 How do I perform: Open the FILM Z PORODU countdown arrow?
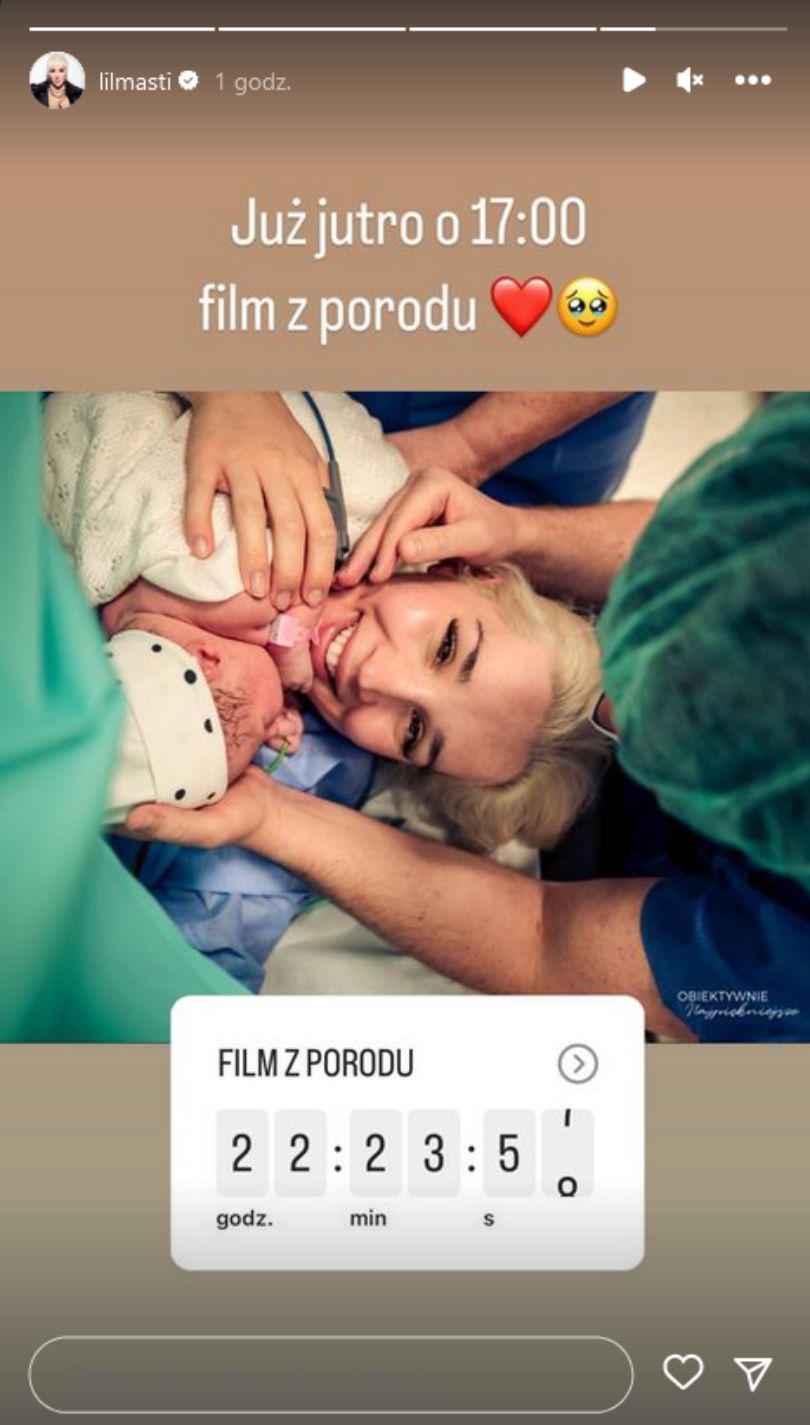(577, 1064)
